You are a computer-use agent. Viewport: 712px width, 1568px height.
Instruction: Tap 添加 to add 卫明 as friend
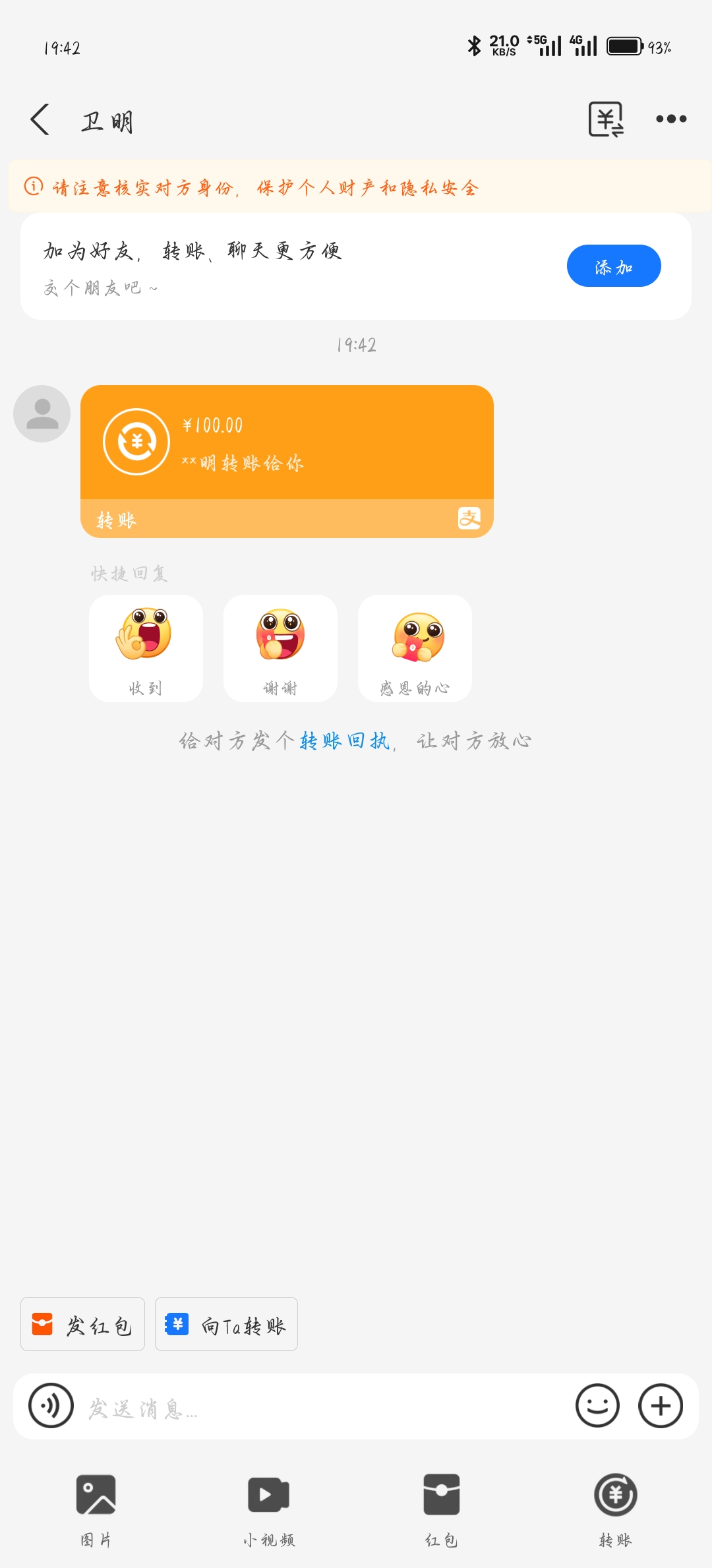613,266
